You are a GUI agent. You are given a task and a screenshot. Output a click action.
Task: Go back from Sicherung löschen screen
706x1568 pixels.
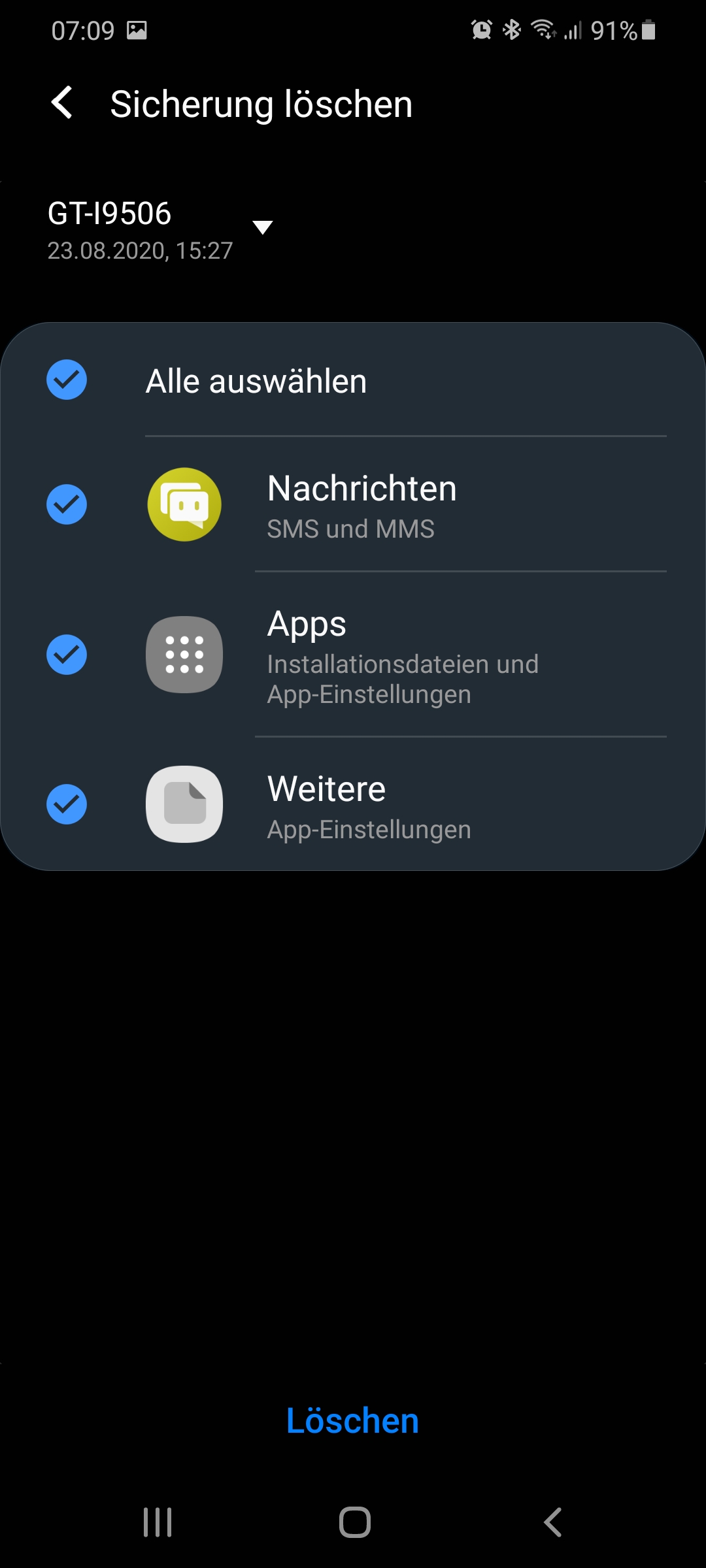pos(62,103)
